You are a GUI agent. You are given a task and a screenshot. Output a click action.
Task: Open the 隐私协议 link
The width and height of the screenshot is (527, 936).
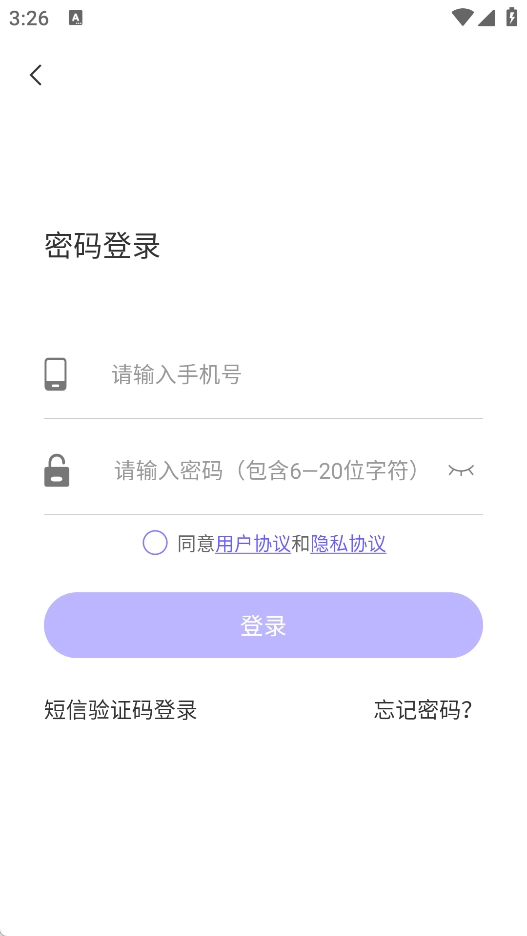pyautogui.click(x=348, y=544)
